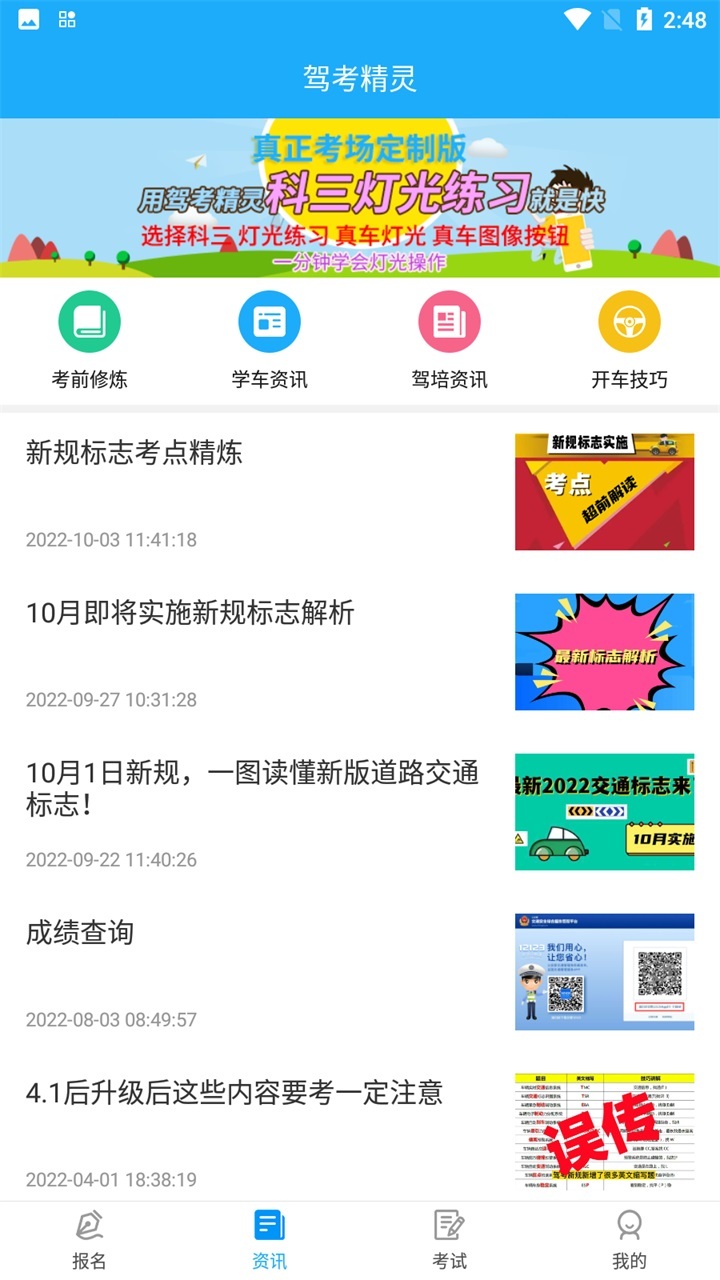Tap the 误传 article thumbnail image
Image resolution: width=720 pixels, height=1280 pixels.
pyautogui.click(x=603, y=1131)
